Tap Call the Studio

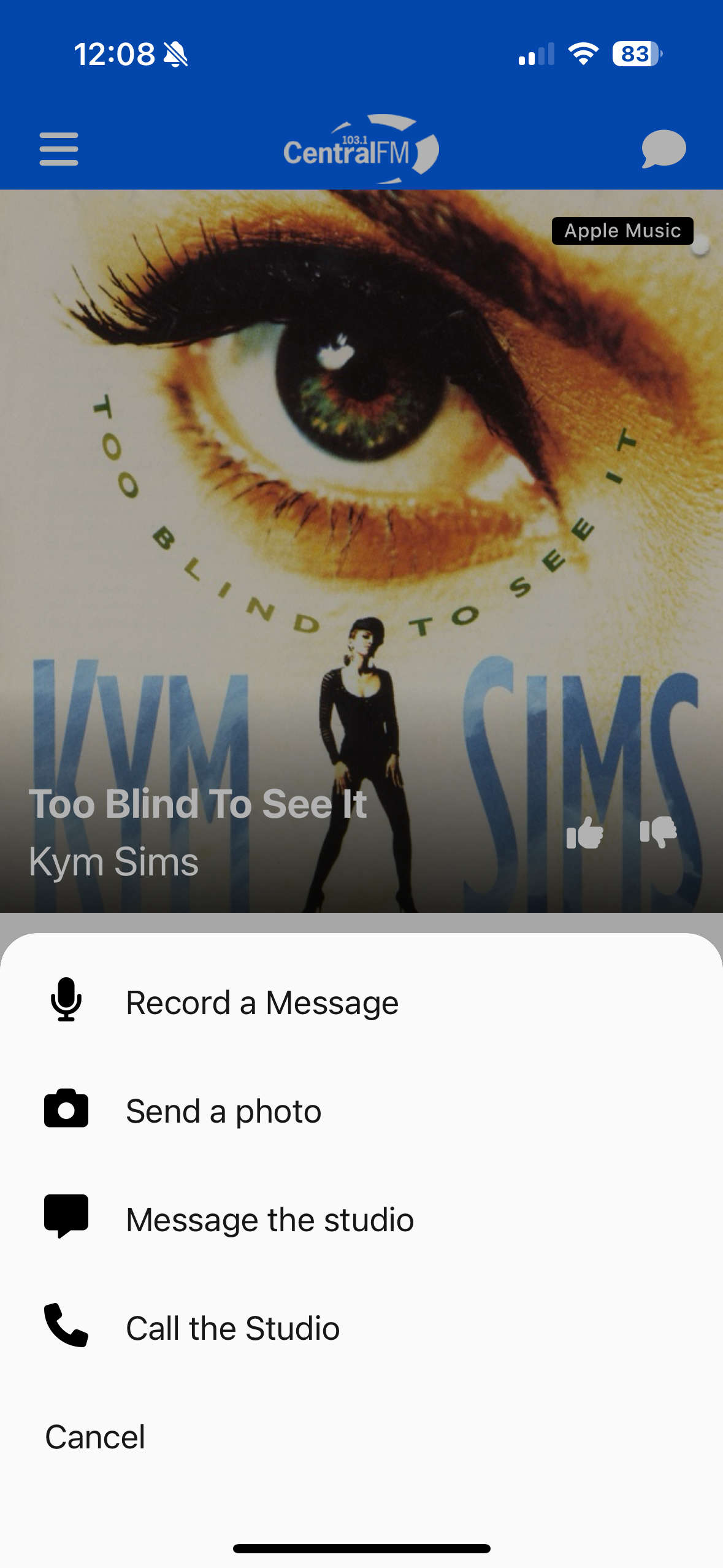(232, 1328)
